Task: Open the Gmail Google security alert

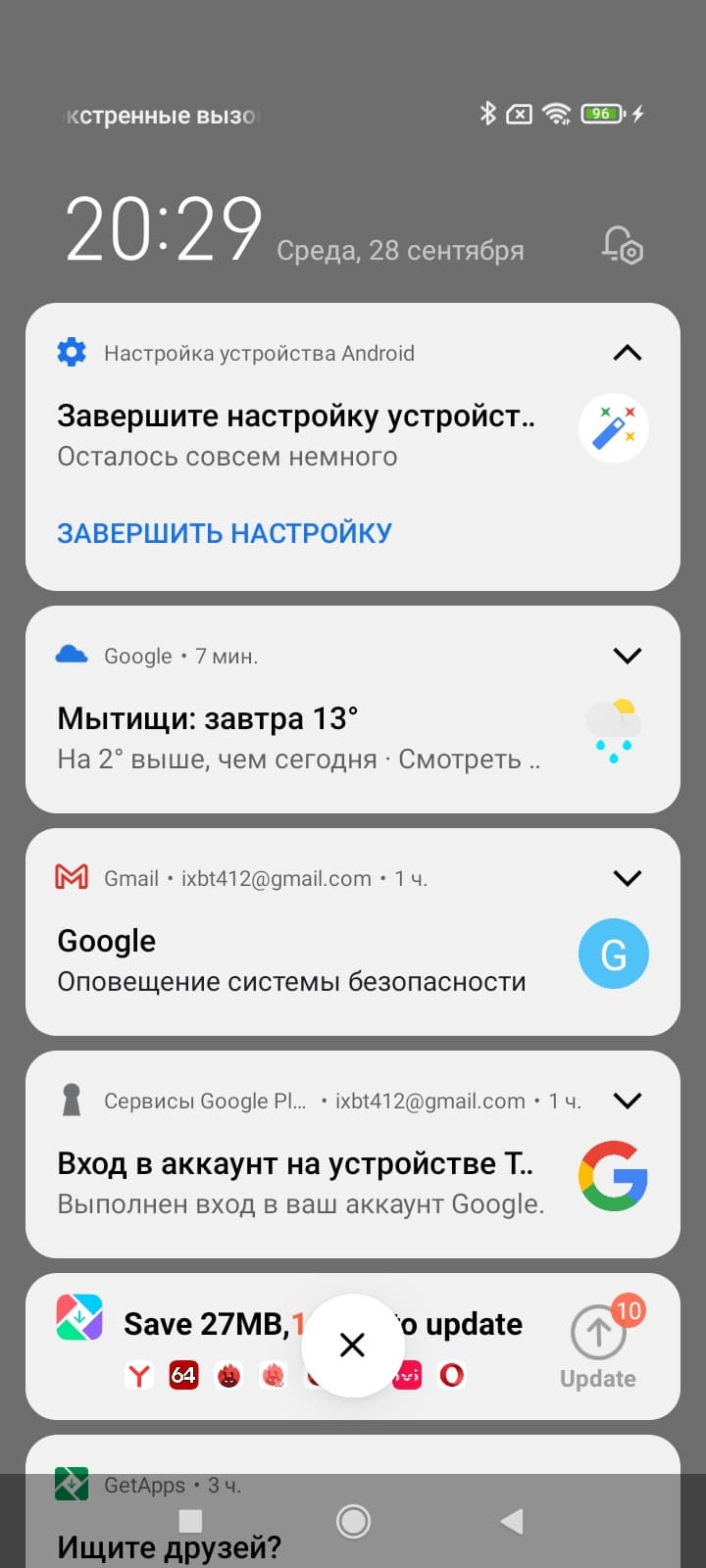Action: point(292,960)
